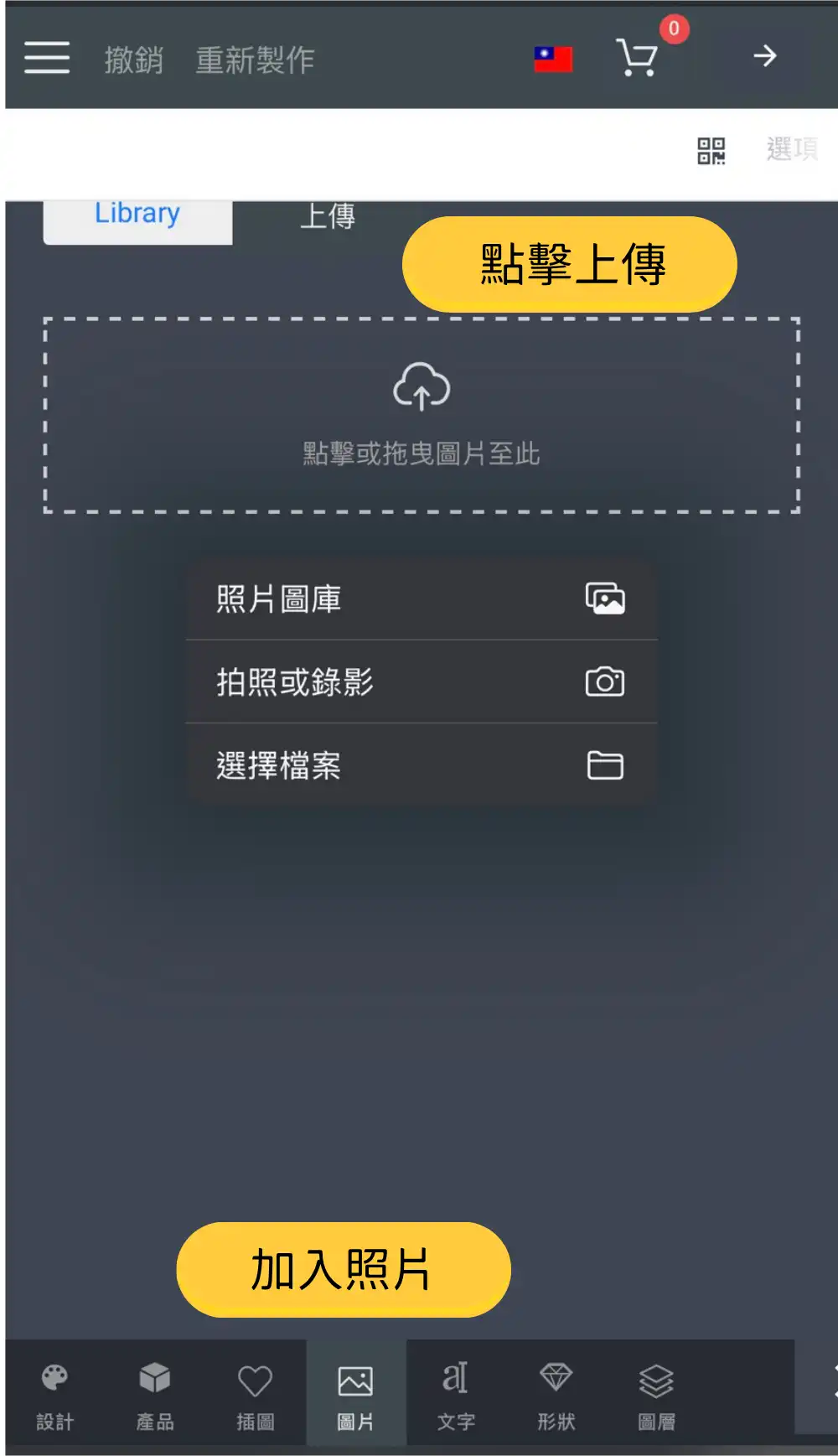
Task: Switch to the 上傳 tab
Action: (x=327, y=216)
